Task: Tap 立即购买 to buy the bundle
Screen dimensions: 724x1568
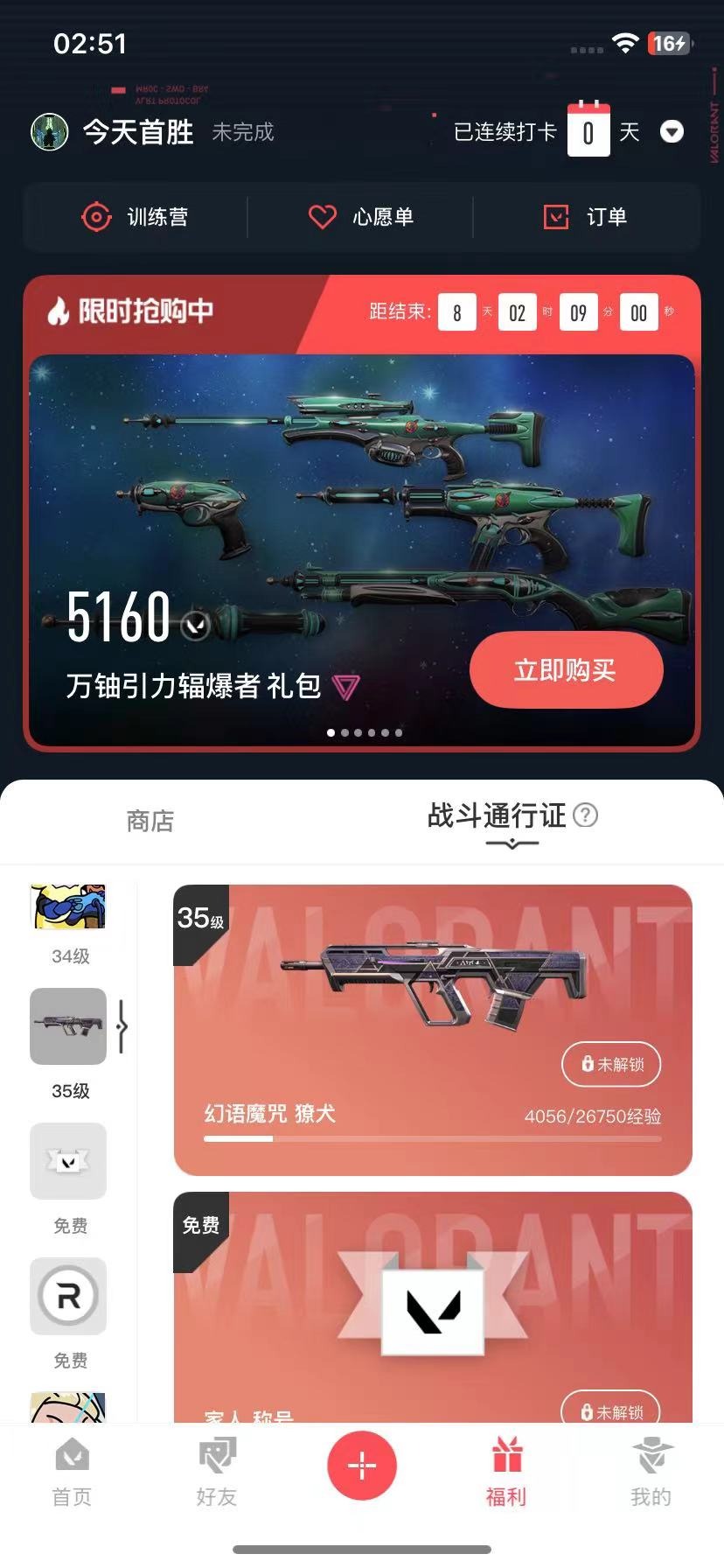Action: 566,670
